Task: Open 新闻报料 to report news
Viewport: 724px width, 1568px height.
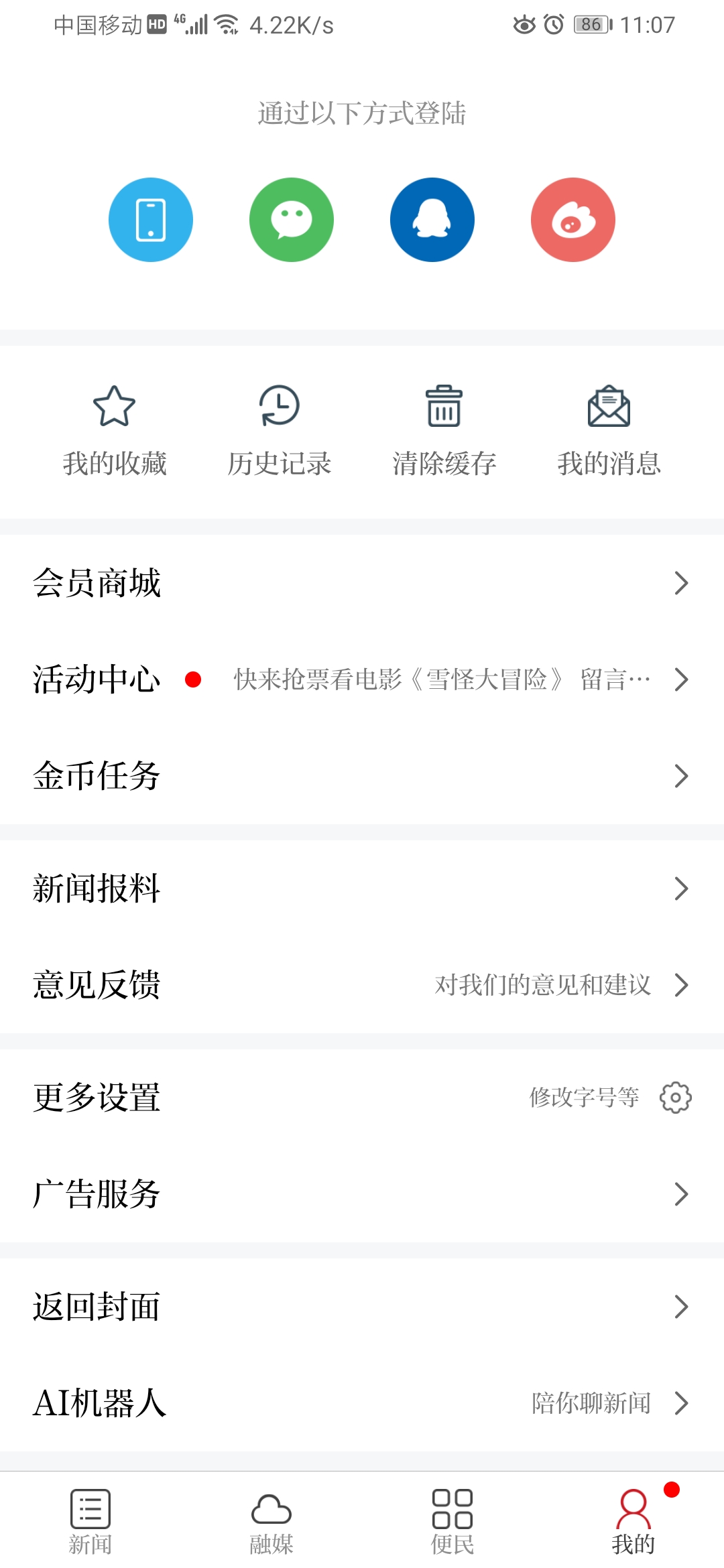Action: 96,888
